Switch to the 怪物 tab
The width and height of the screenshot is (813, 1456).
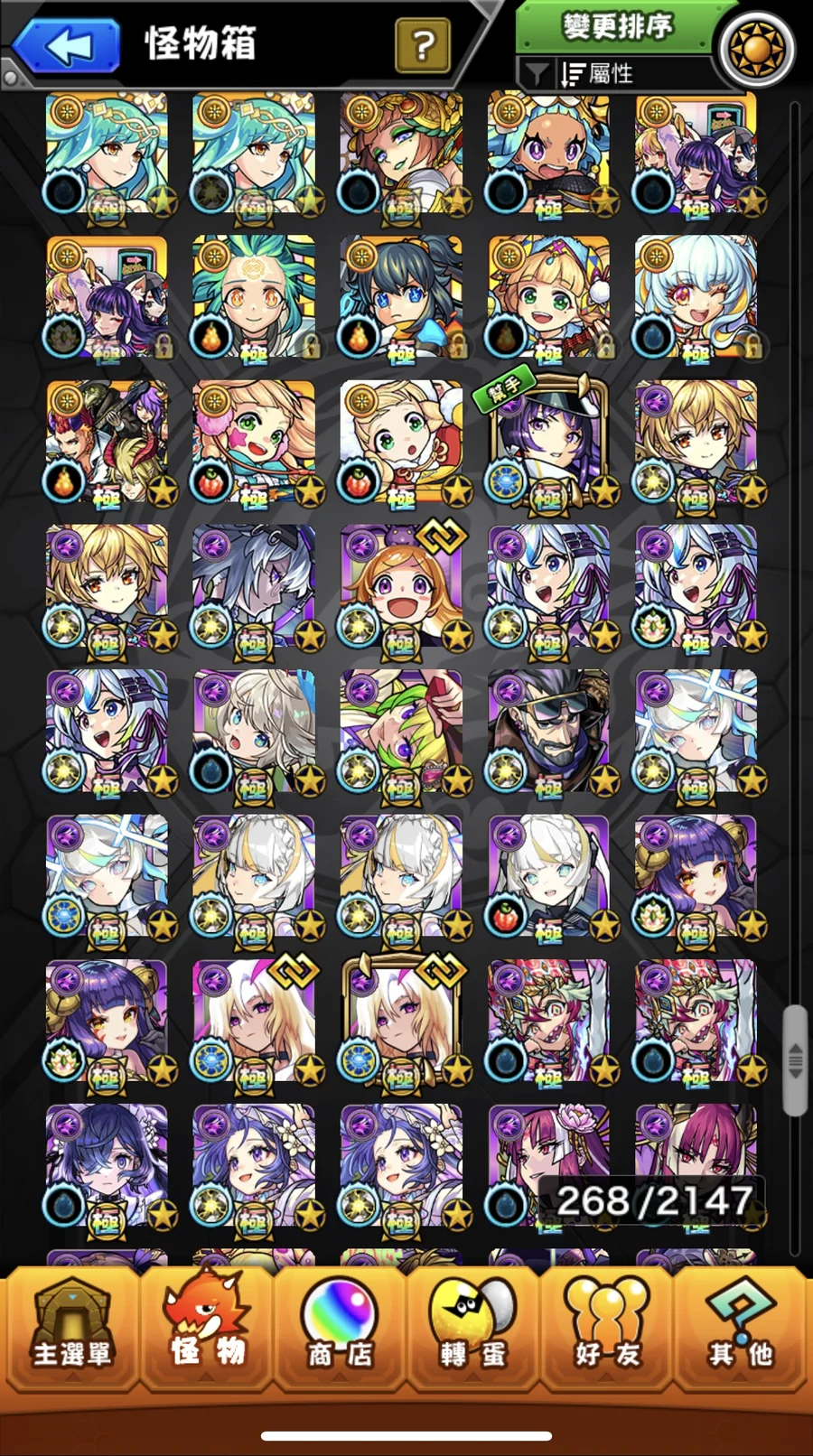click(207, 1327)
